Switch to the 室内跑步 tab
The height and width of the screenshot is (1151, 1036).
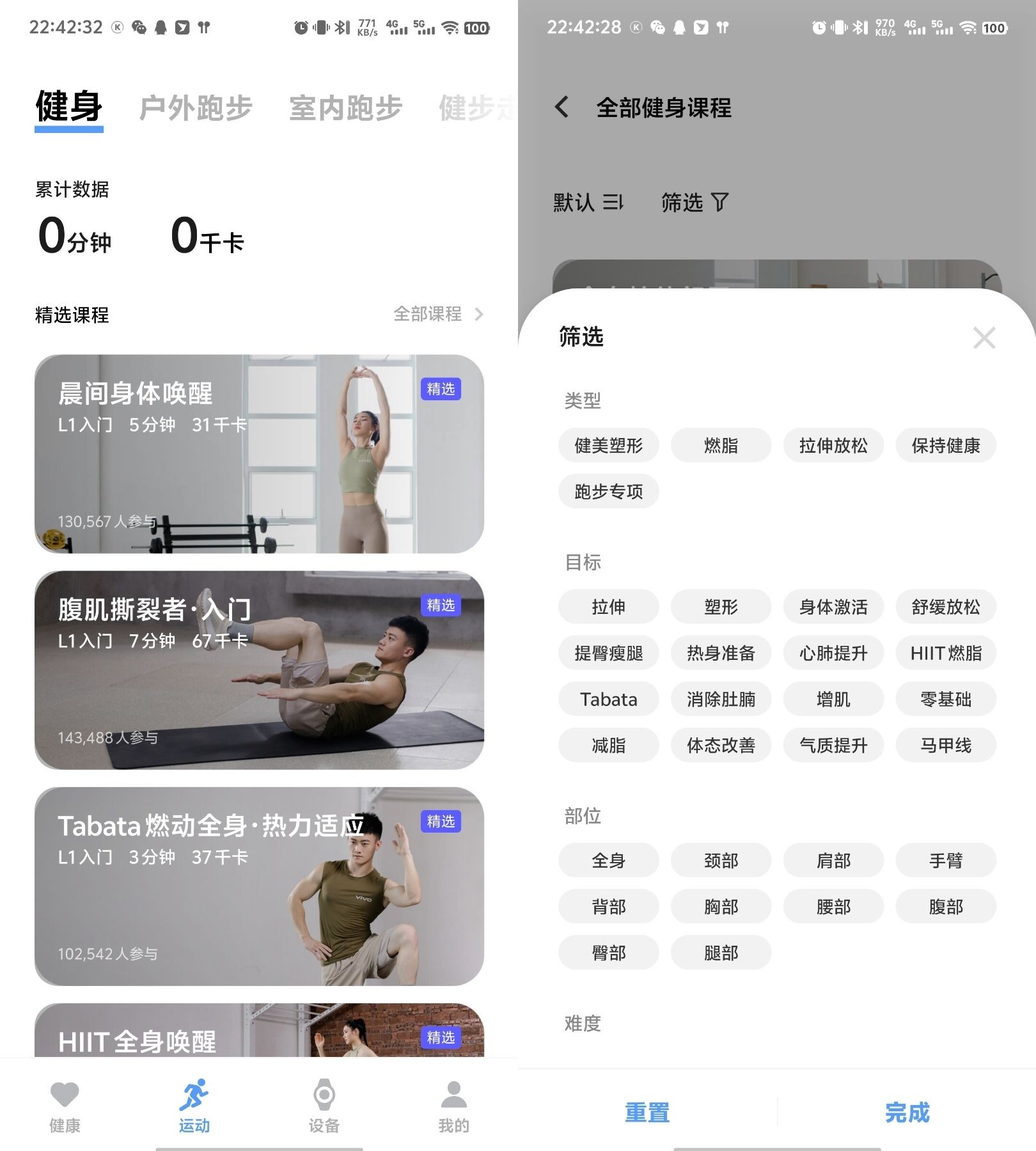pyautogui.click(x=345, y=107)
